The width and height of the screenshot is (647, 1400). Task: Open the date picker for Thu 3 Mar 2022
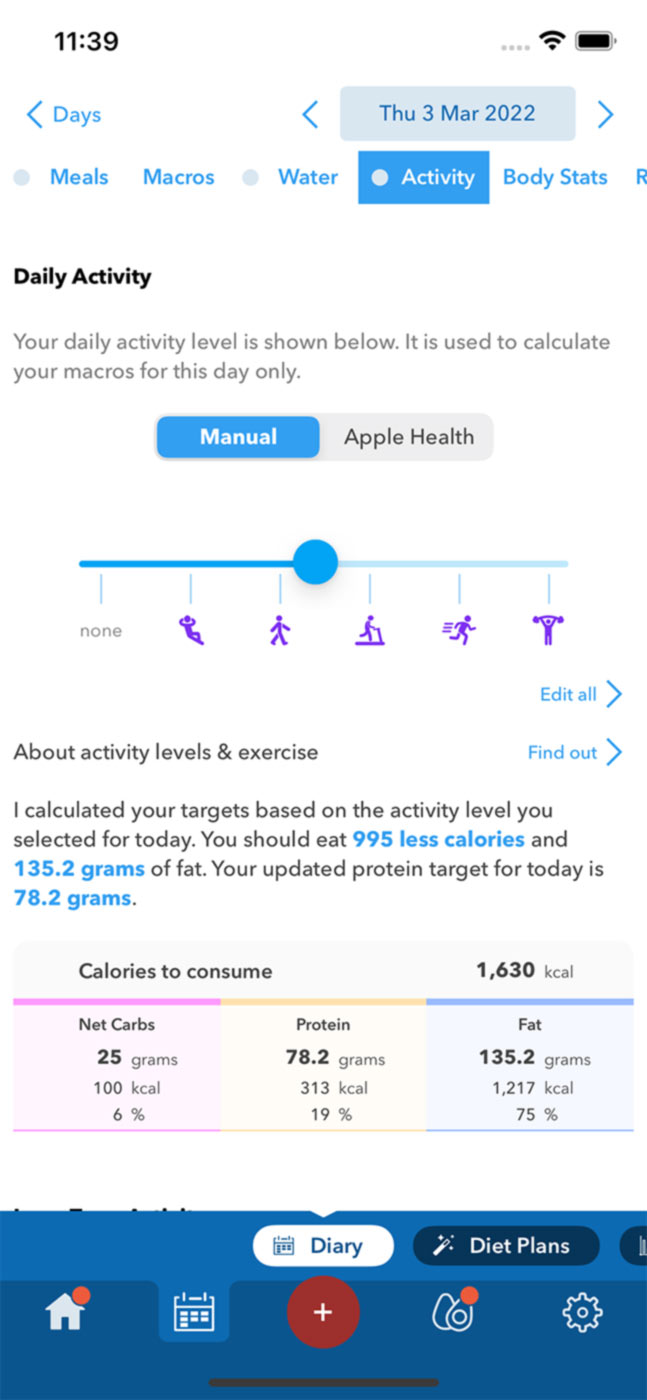tap(457, 113)
